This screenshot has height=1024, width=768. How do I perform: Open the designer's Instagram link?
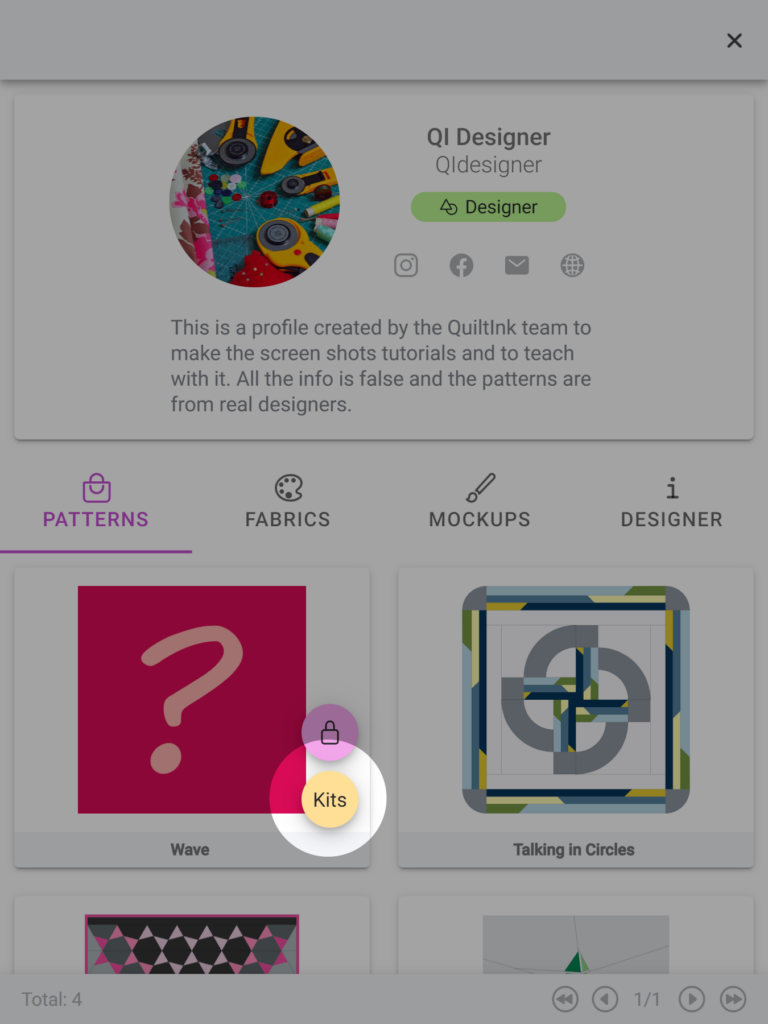tap(406, 265)
